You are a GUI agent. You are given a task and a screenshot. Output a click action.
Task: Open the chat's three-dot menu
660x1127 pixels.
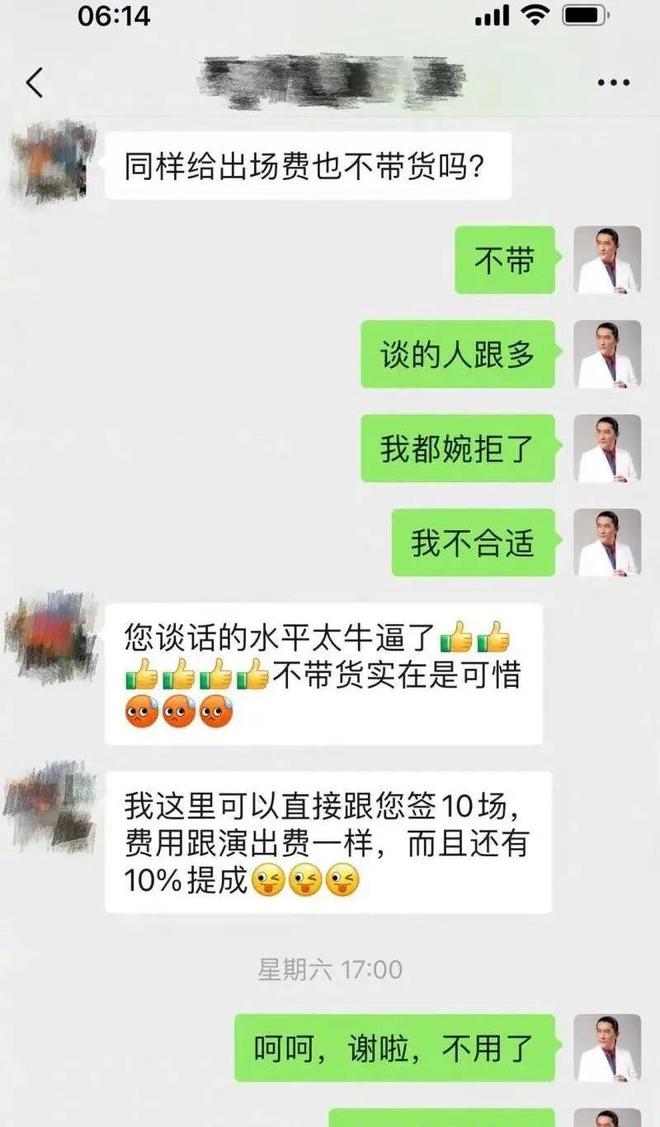click(613, 82)
